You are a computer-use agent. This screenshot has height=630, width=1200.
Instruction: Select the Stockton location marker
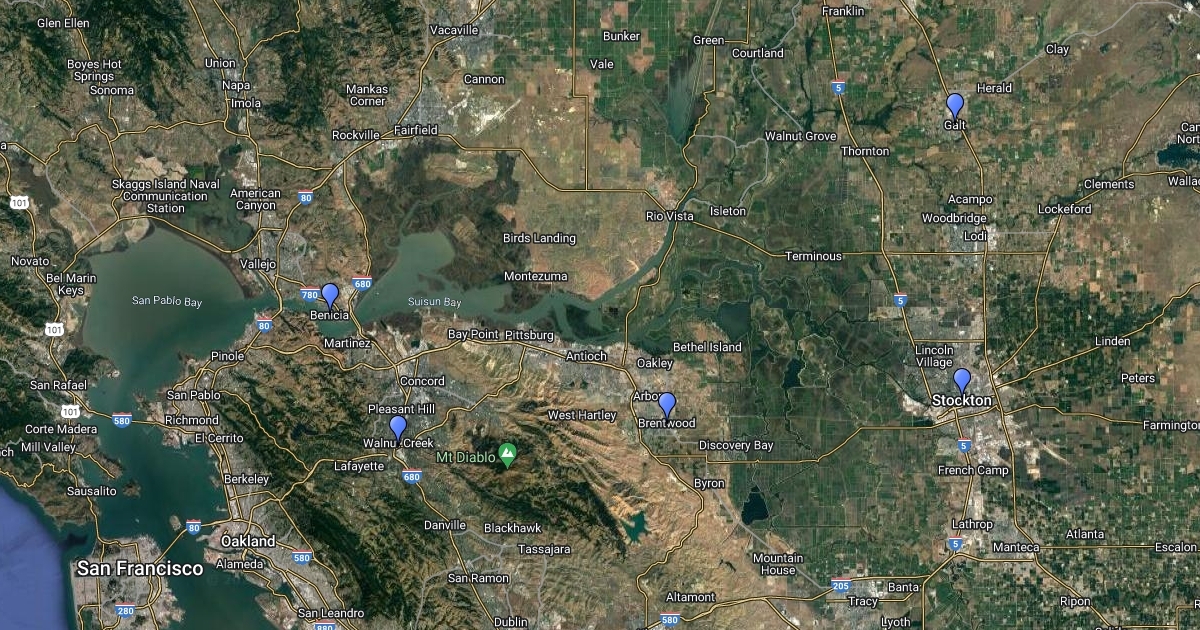tap(962, 379)
